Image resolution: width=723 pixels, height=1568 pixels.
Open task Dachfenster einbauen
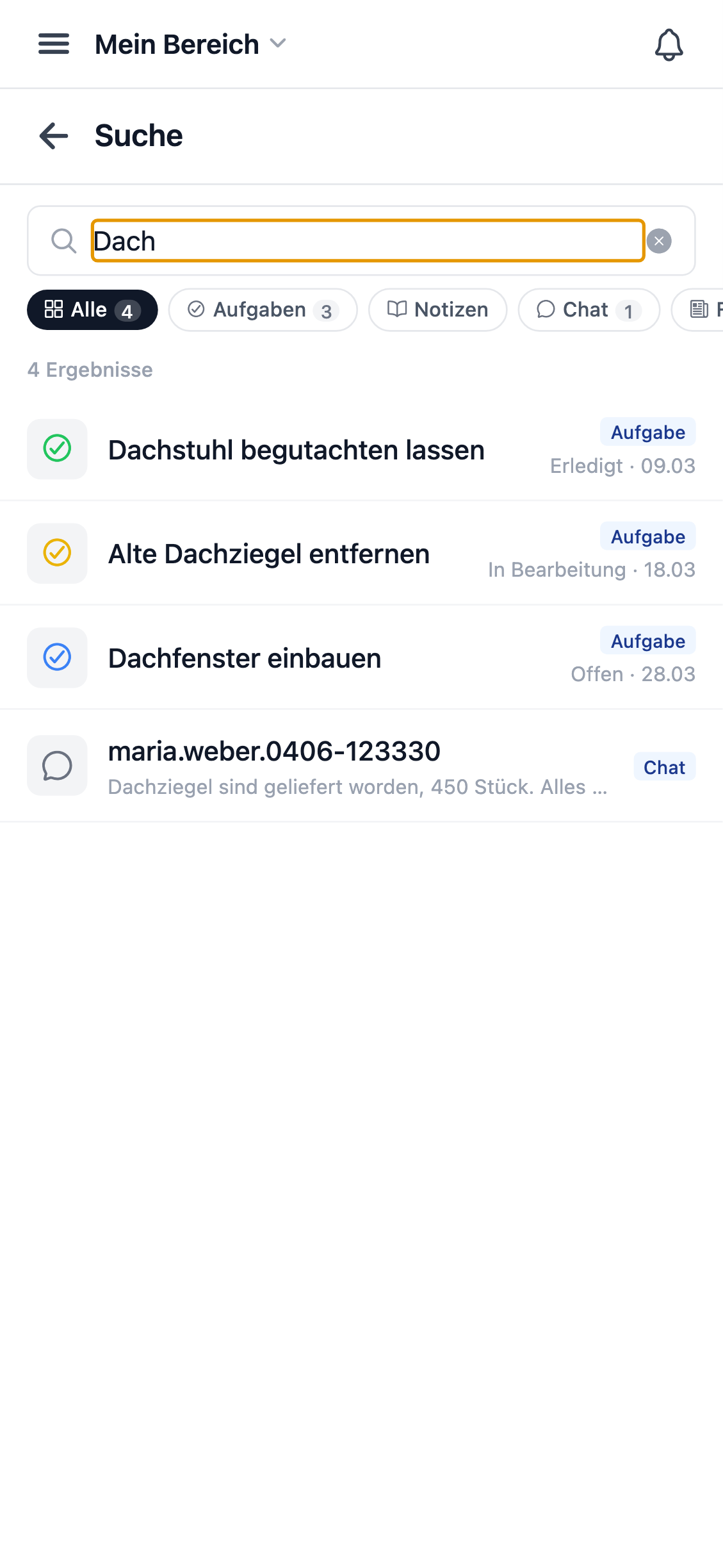pyautogui.click(x=245, y=659)
